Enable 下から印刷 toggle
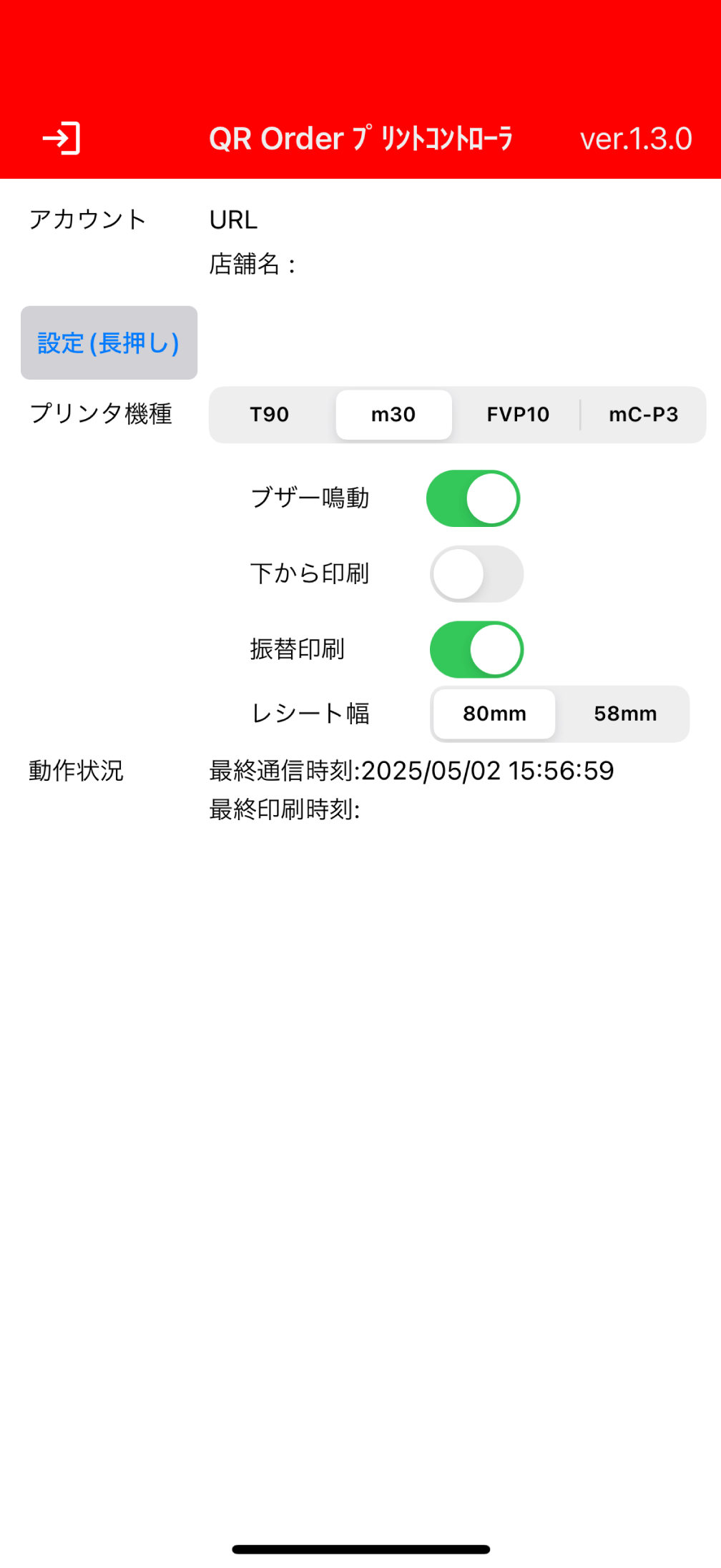 476,574
